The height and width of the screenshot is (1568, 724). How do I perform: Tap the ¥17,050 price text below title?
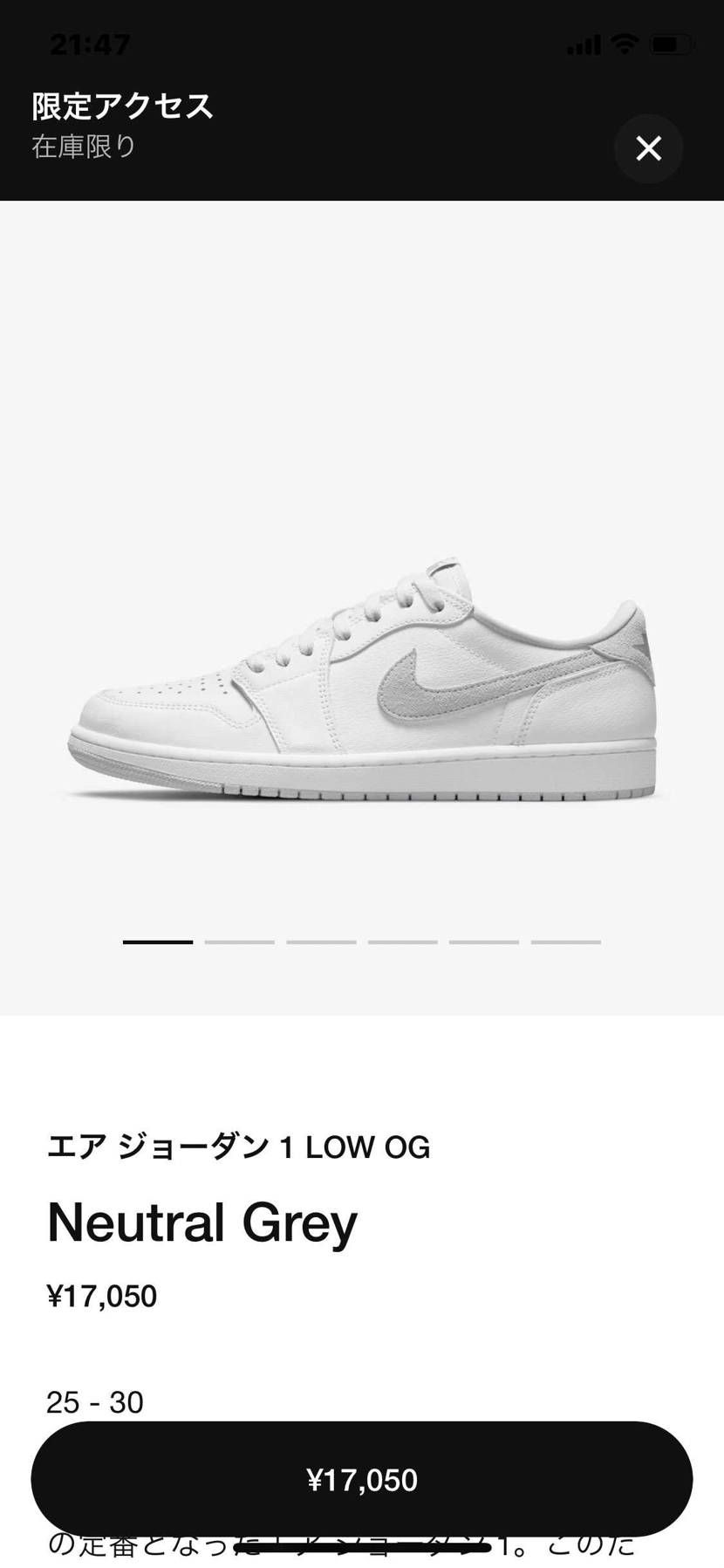(x=102, y=1296)
